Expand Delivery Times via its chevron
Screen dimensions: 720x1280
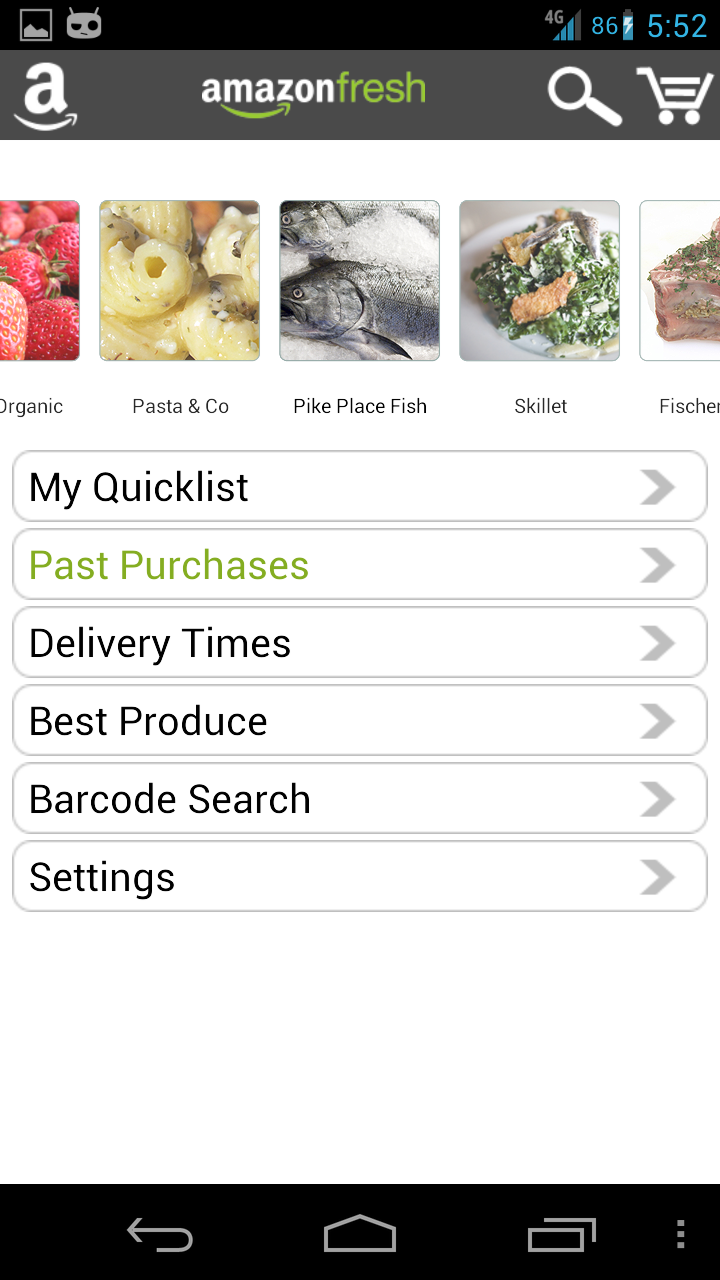(x=657, y=643)
